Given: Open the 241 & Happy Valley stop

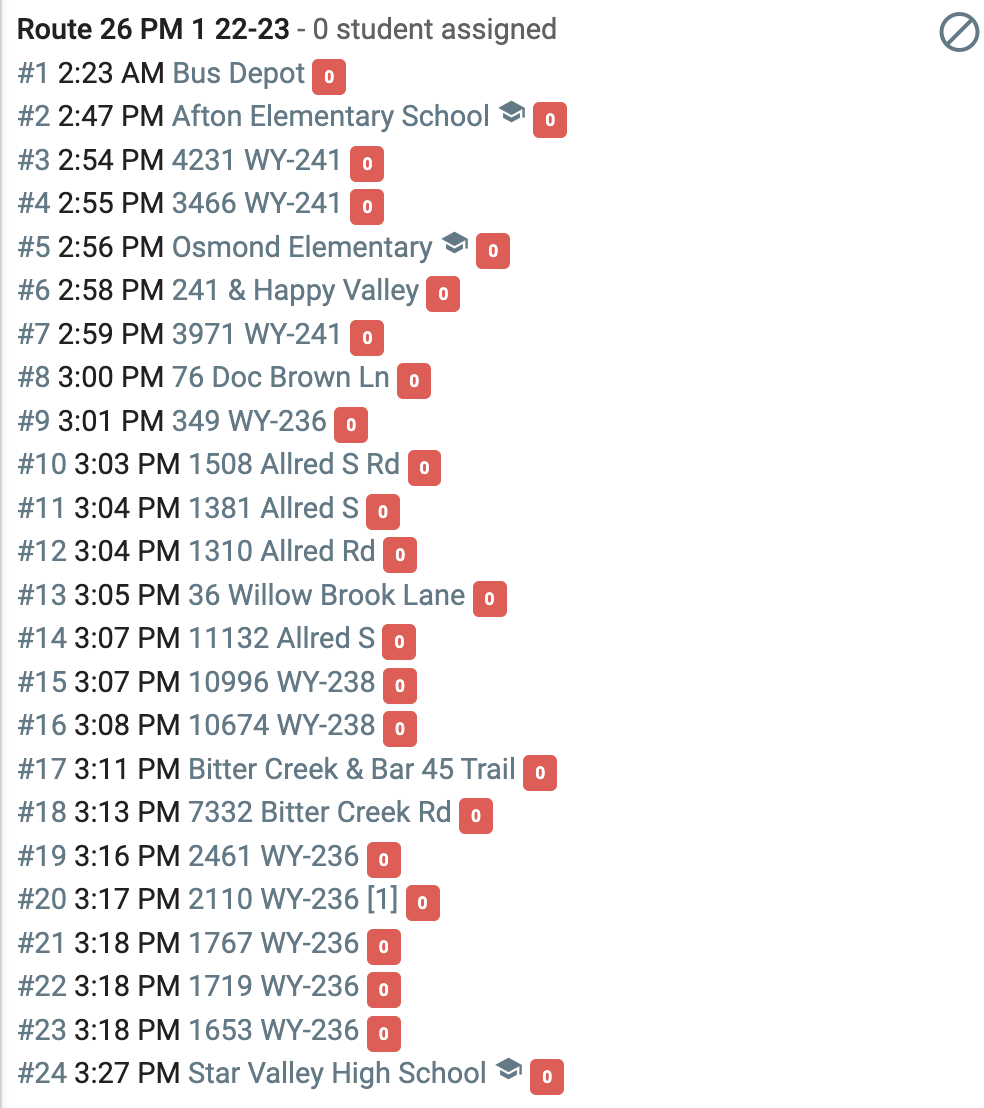Looking at the screenshot, I should [295, 291].
